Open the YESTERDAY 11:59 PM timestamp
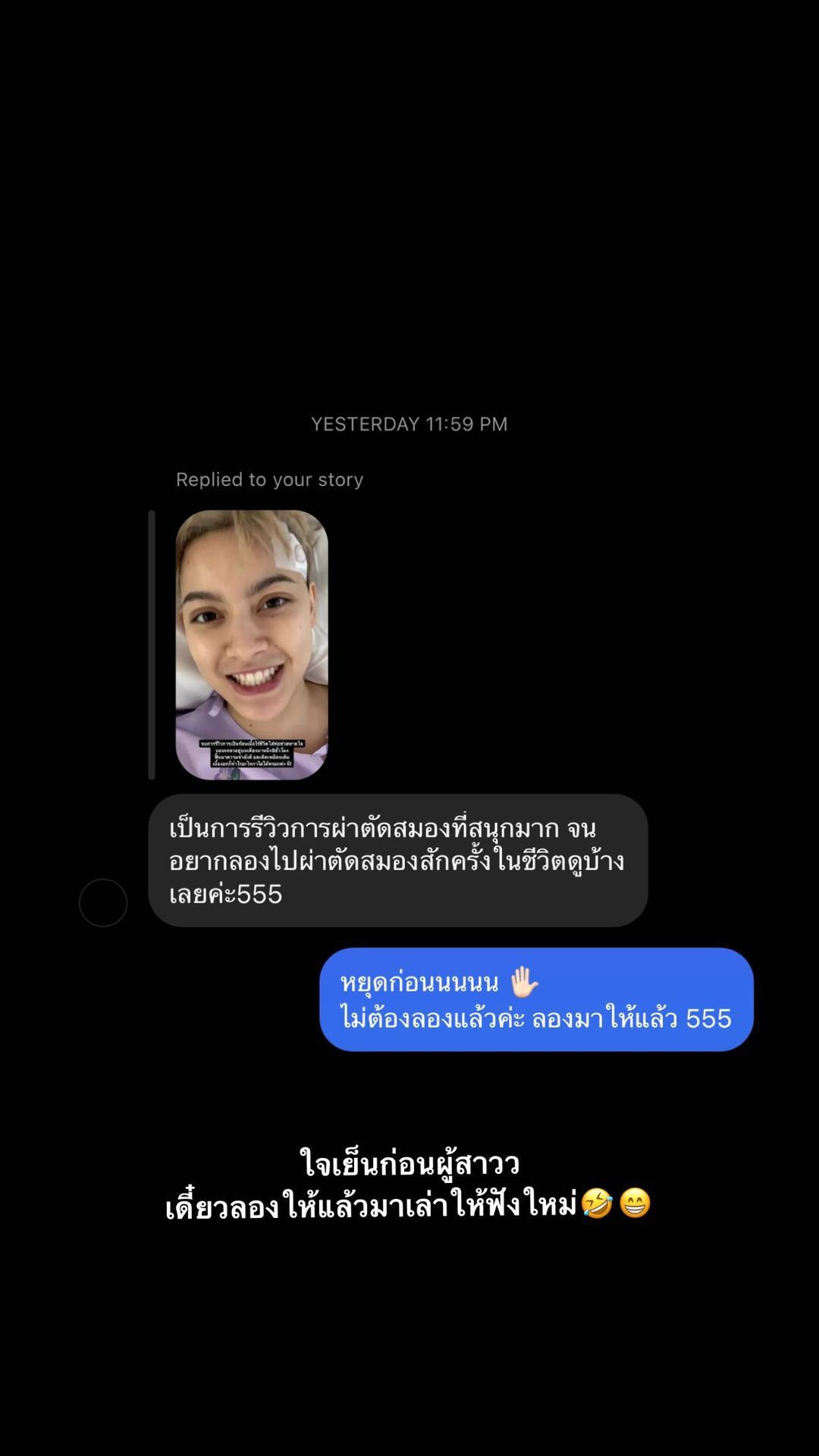 pos(409,425)
